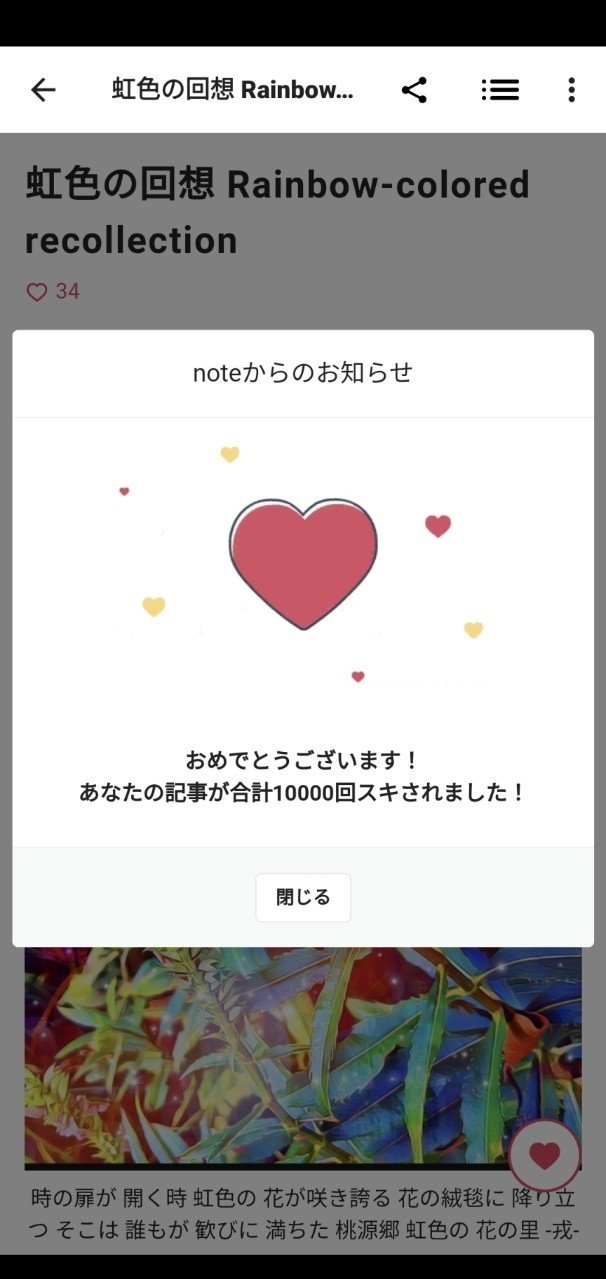Open the three-dot overflow menu
Screen dimensions: 606x1279
click(x=571, y=90)
